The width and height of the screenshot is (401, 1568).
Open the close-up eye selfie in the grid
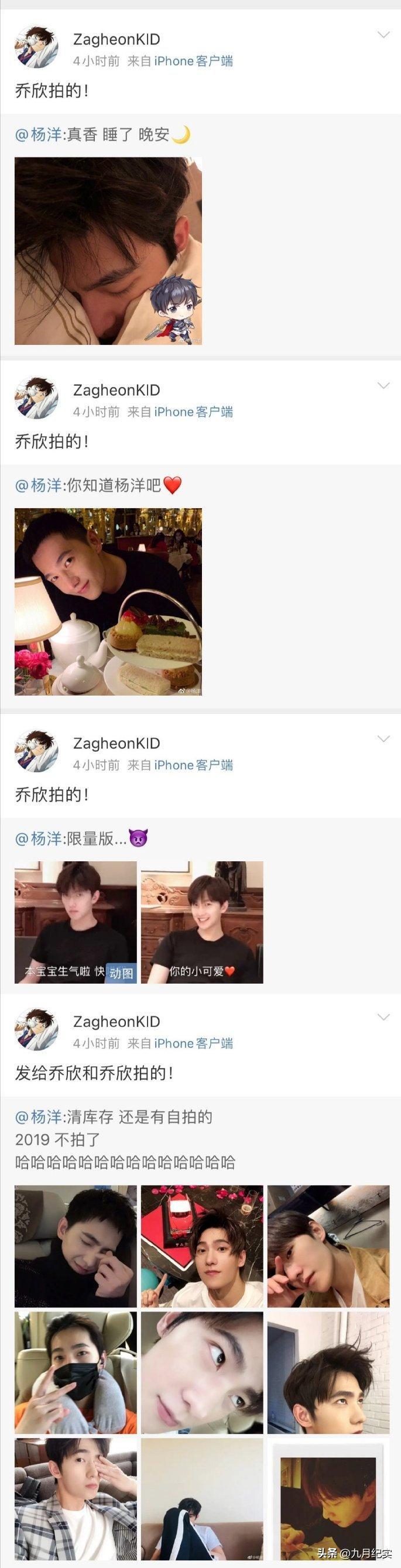[x=202, y=1372]
